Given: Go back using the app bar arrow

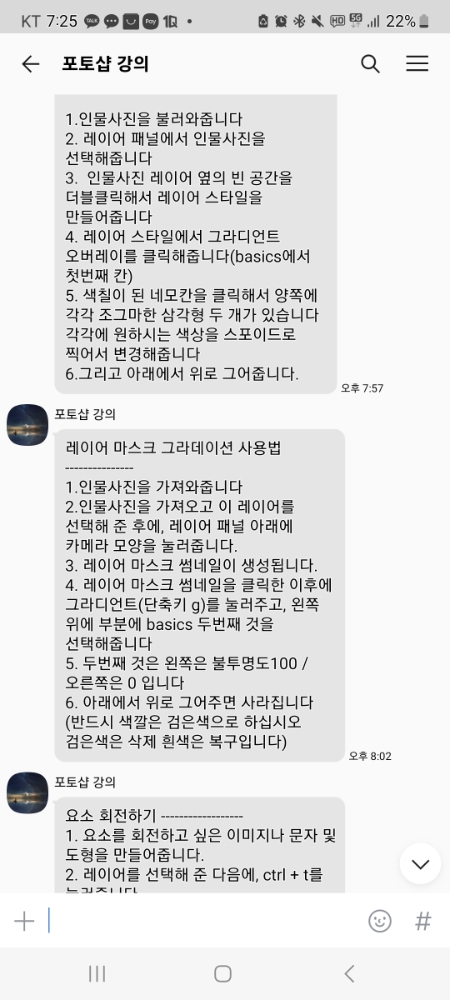Looking at the screenshot, I should pyautogui.click(x=30, y=64).
